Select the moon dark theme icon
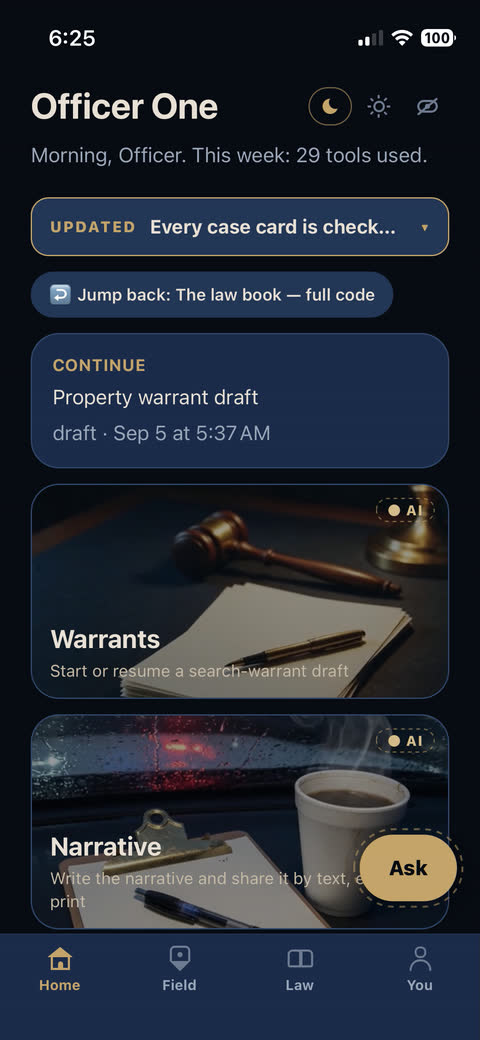This screenshot has height=1040, width=480. [330, 106]
